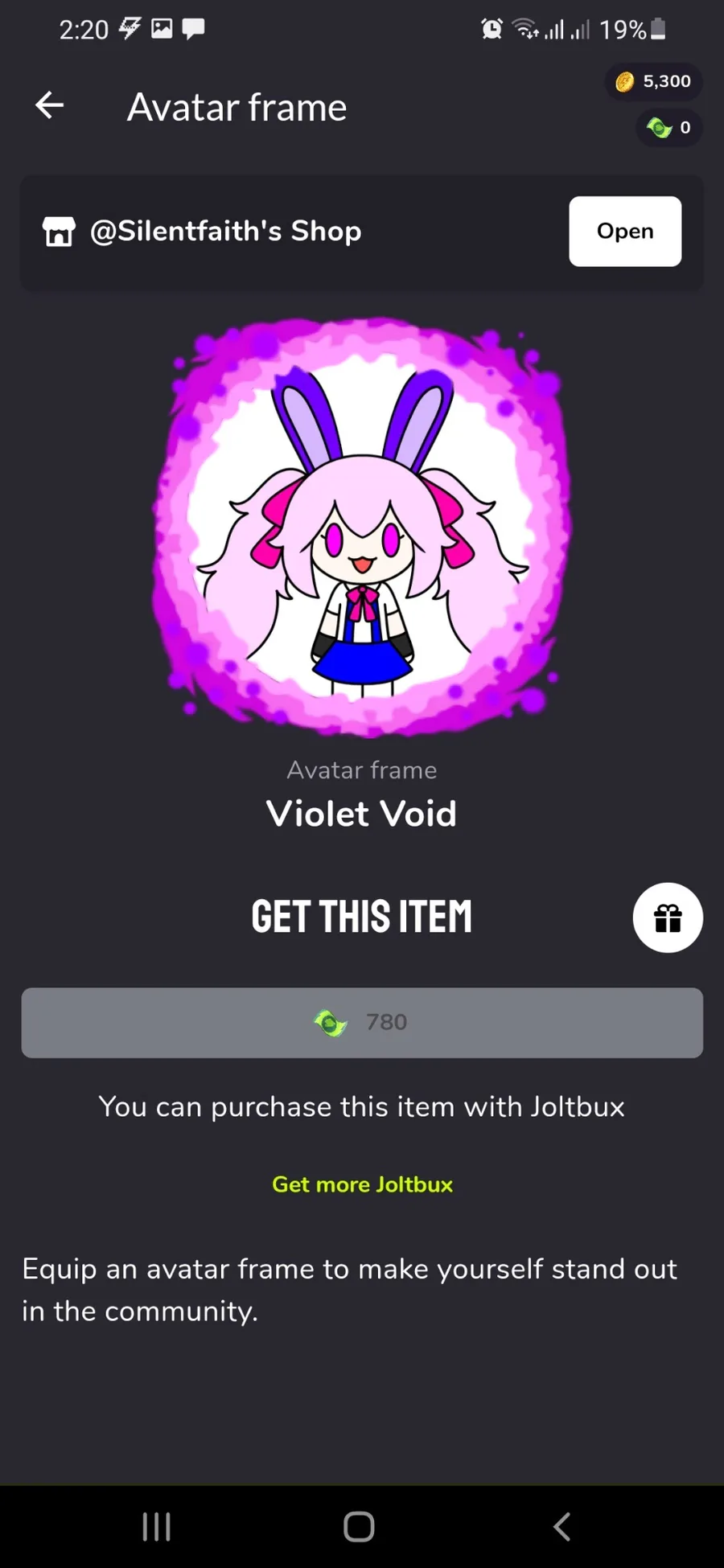Image resolution: width=724 pixels, height=1568 pixels.
Task: Open @Silentfaith's Shop
Action: click(625, 231)
